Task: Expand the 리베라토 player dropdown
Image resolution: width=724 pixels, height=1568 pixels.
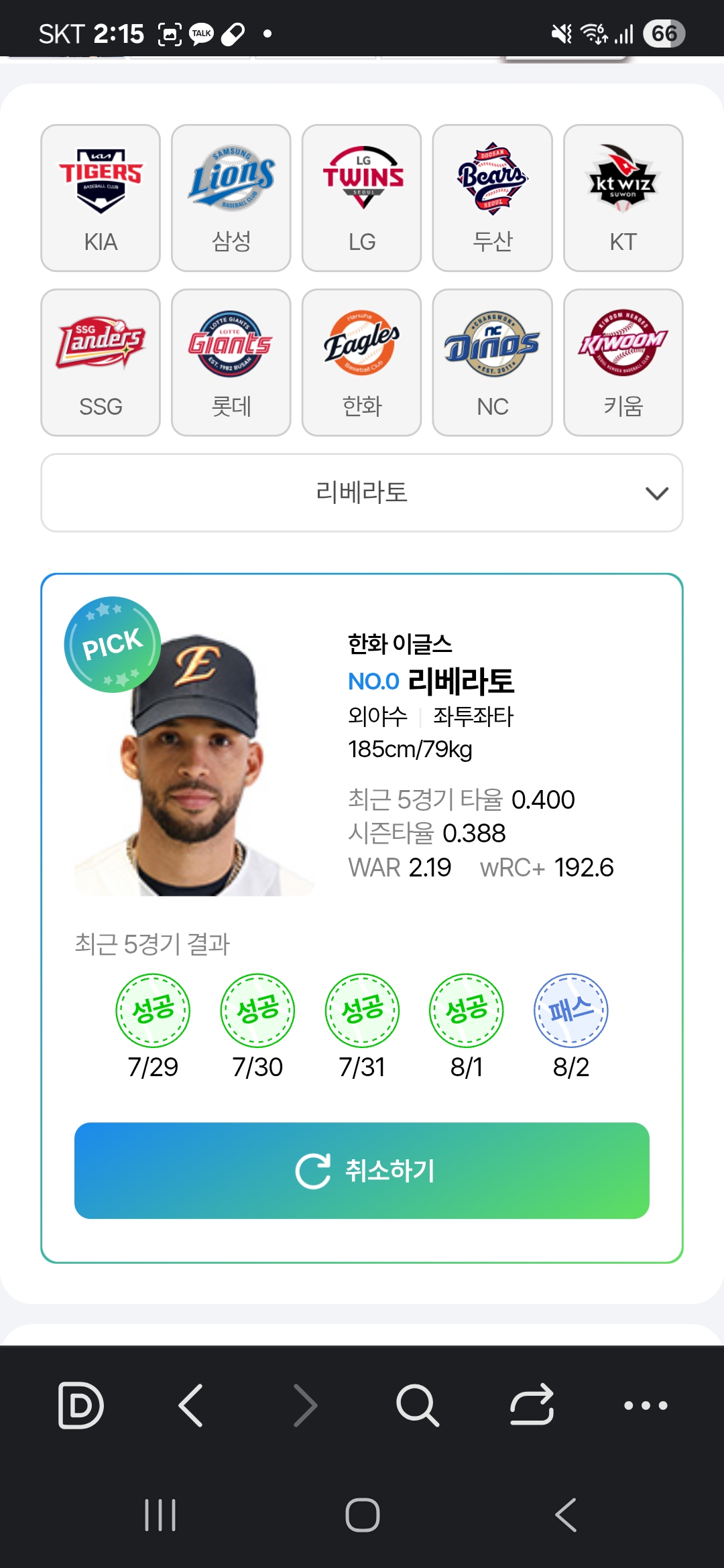Action: point(362,493)
